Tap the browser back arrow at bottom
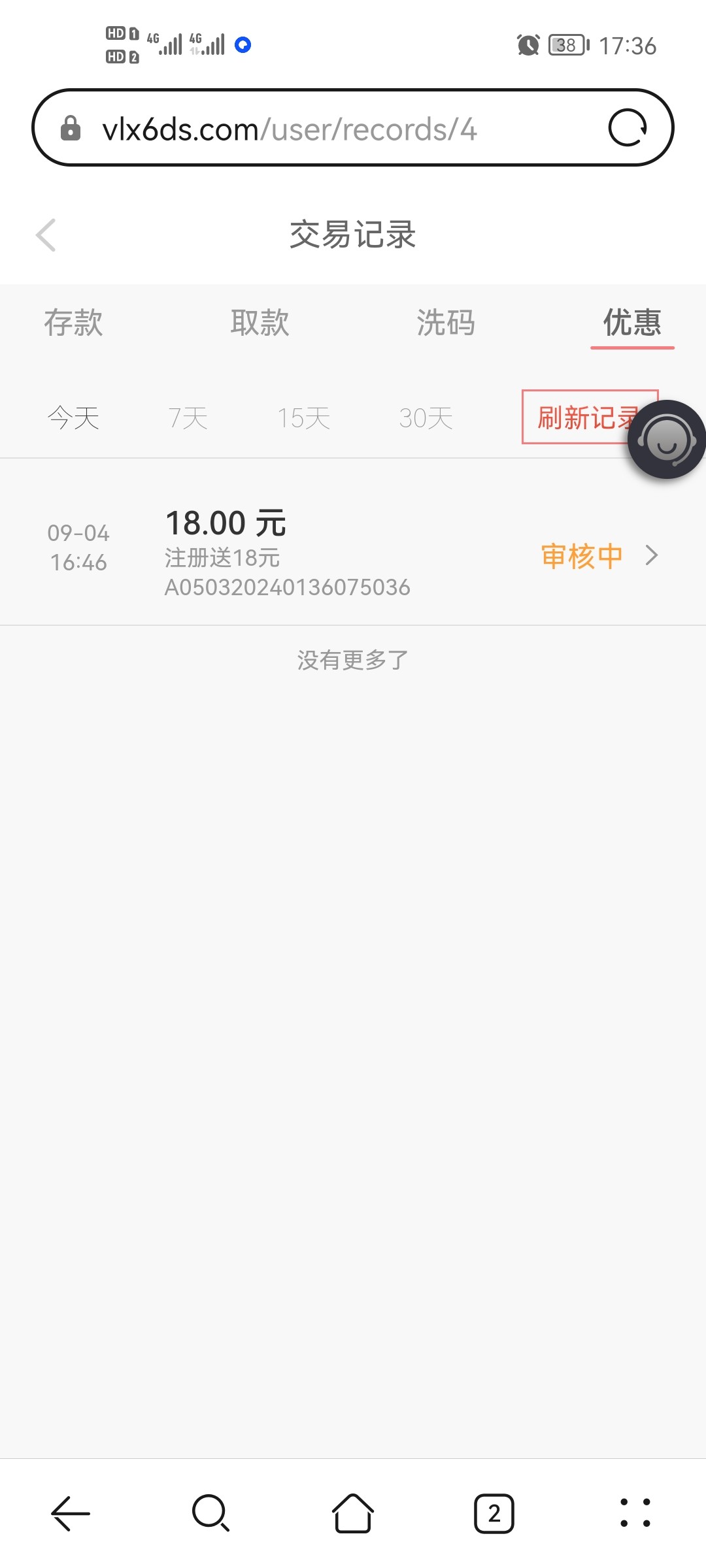706x1568 pixels. tap(71, 1513)
